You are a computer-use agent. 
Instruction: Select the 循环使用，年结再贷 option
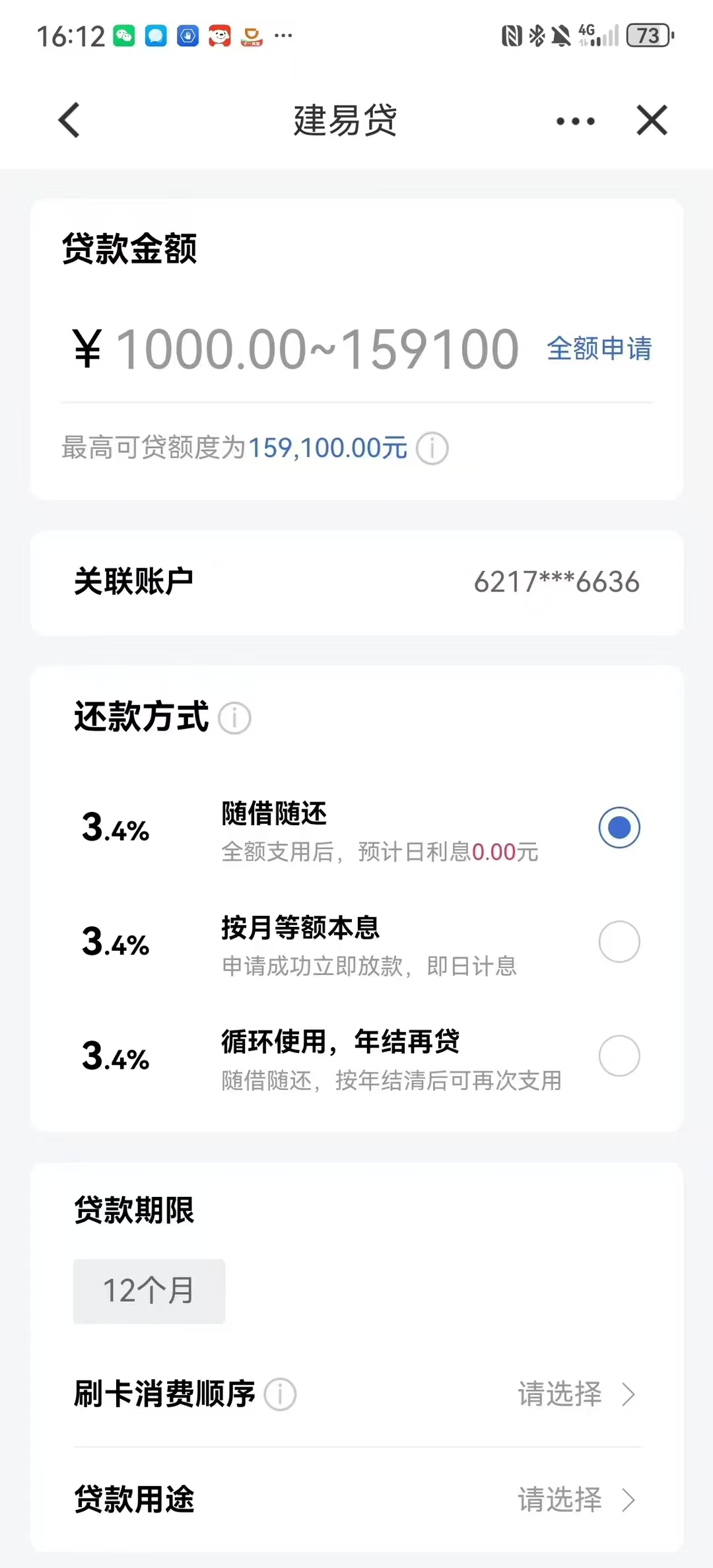[x=619, y=1056]
